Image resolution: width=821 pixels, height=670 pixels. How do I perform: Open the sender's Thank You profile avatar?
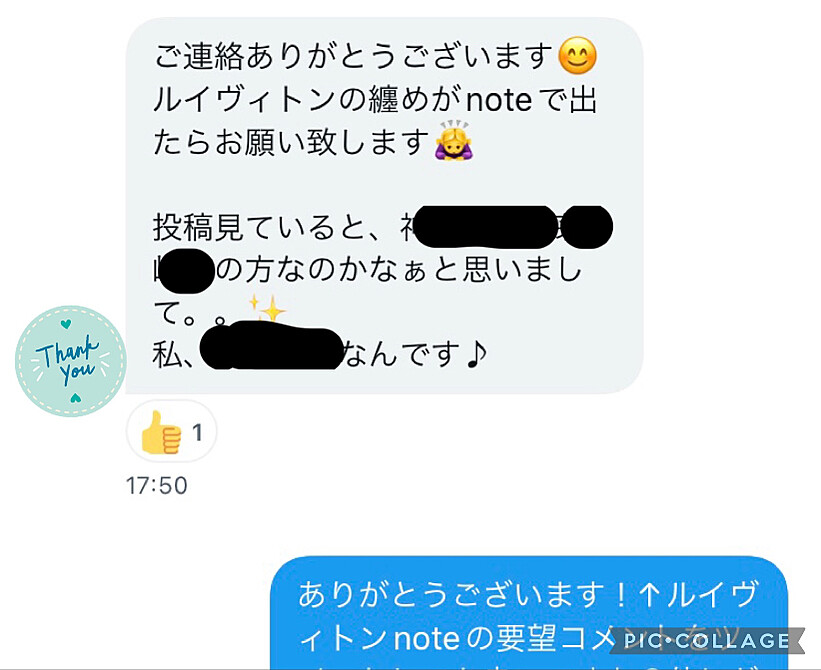71,361
